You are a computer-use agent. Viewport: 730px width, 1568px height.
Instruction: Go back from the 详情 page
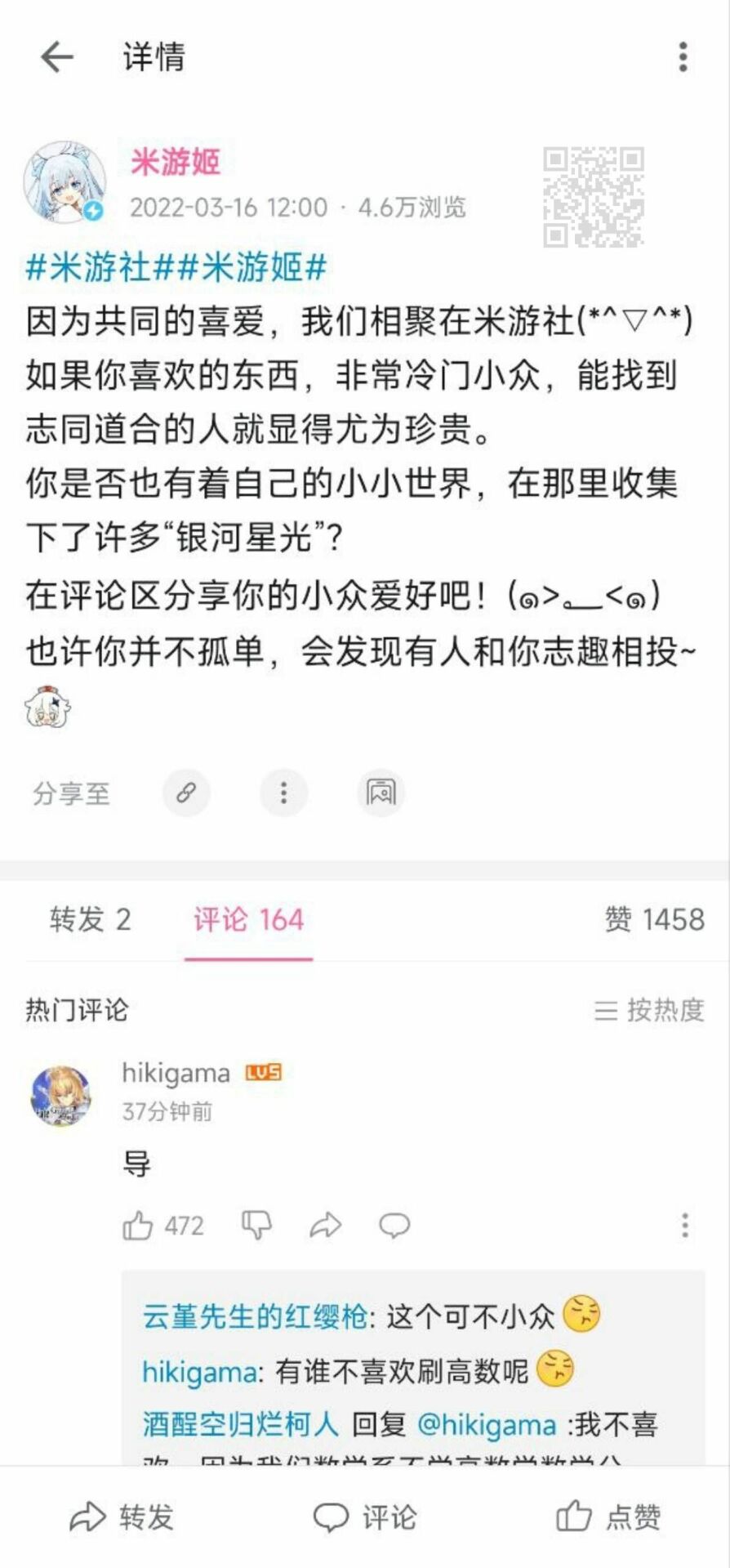pyautogui.click(x=57, y=57)
